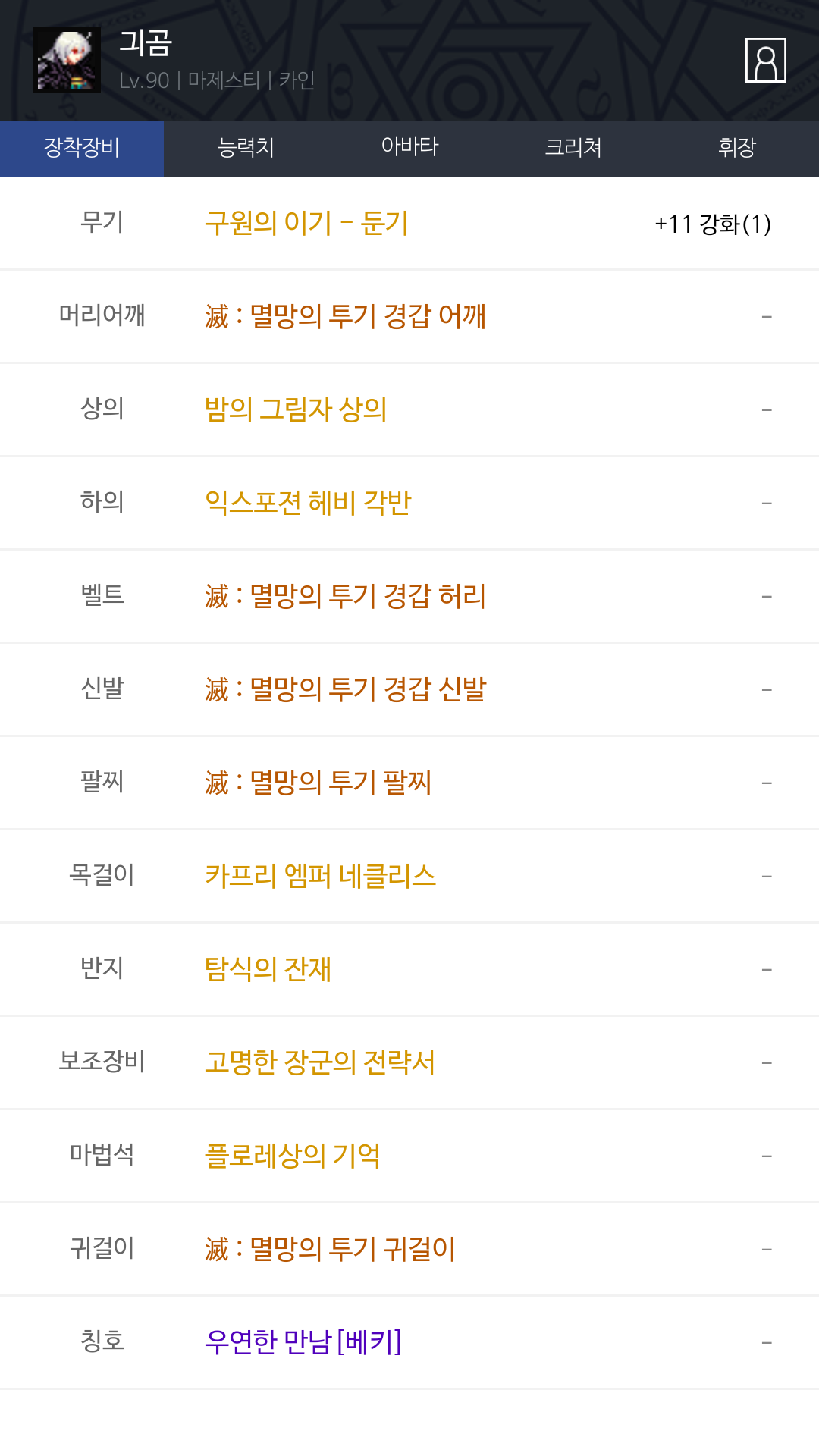Open 밤의 그림자 상의 item
The image size is (819, 1456).
pyautogui.click(x=297, y=409)
